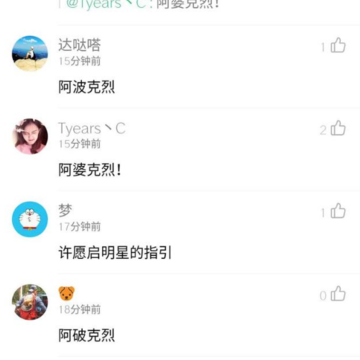Open 梦's Doraemon avatar
The width and height of the screenshot is (360, 360).
point(30,219)
